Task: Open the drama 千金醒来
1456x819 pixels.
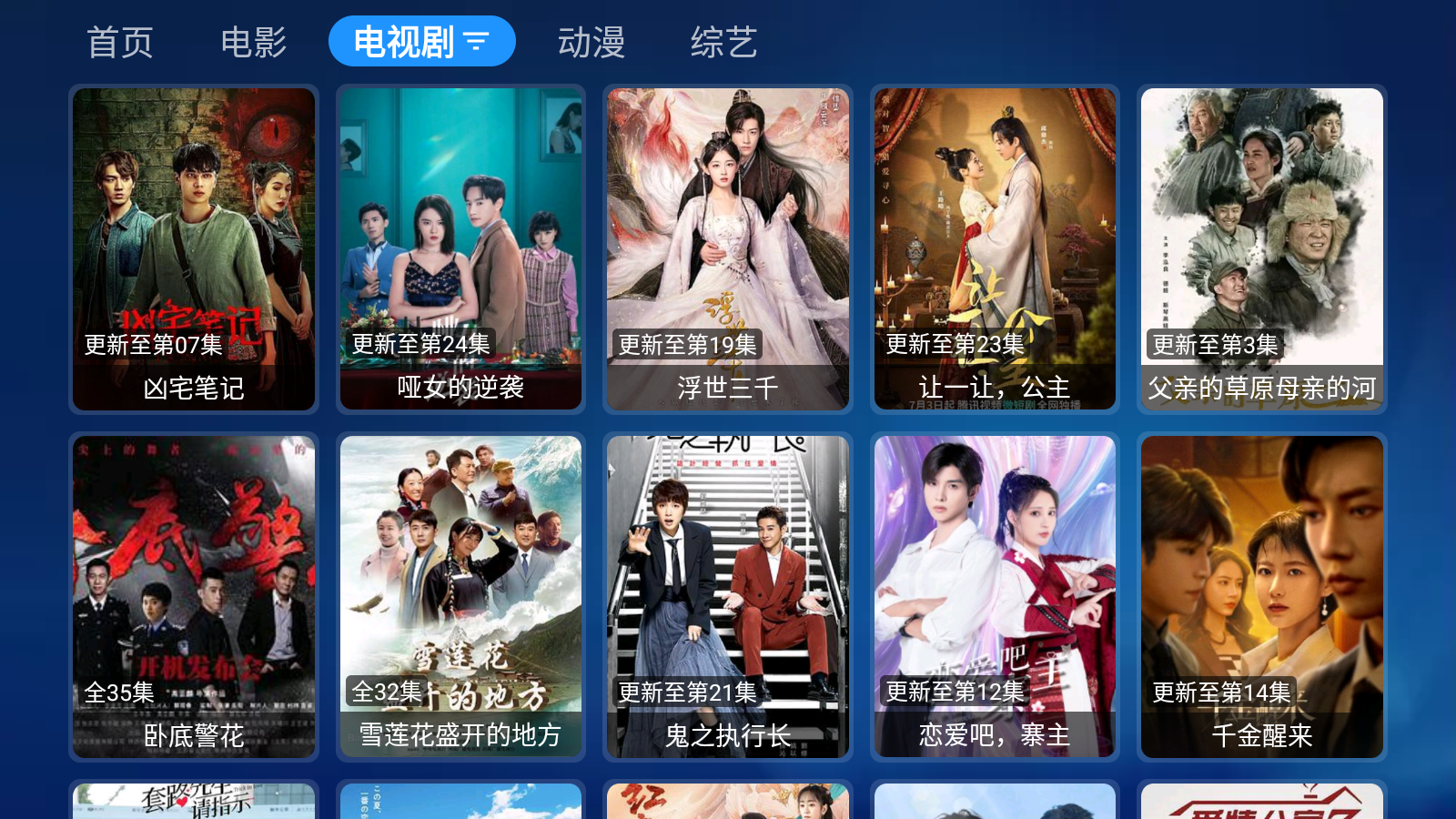Action: coord(1262,596)
